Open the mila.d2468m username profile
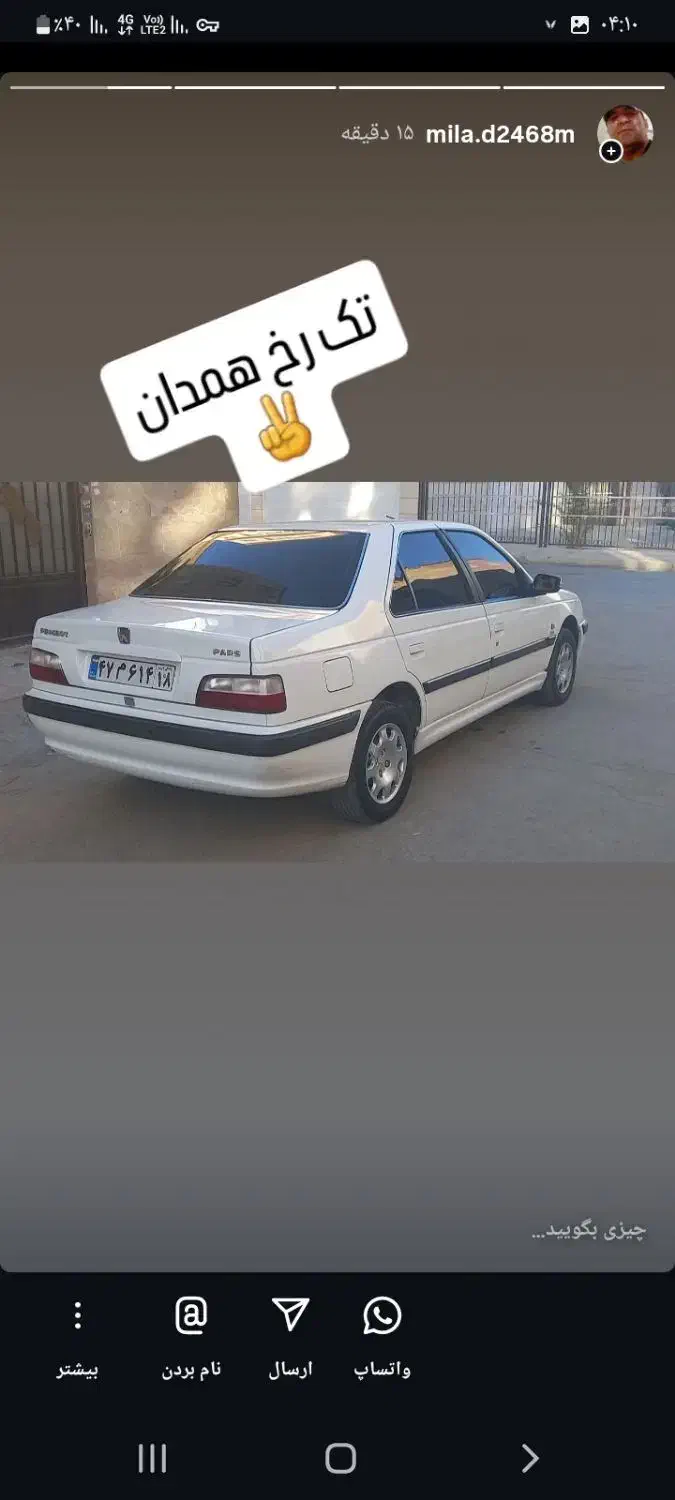The image size is (675, 1500). pyautogui.click(x=500, y=135)
